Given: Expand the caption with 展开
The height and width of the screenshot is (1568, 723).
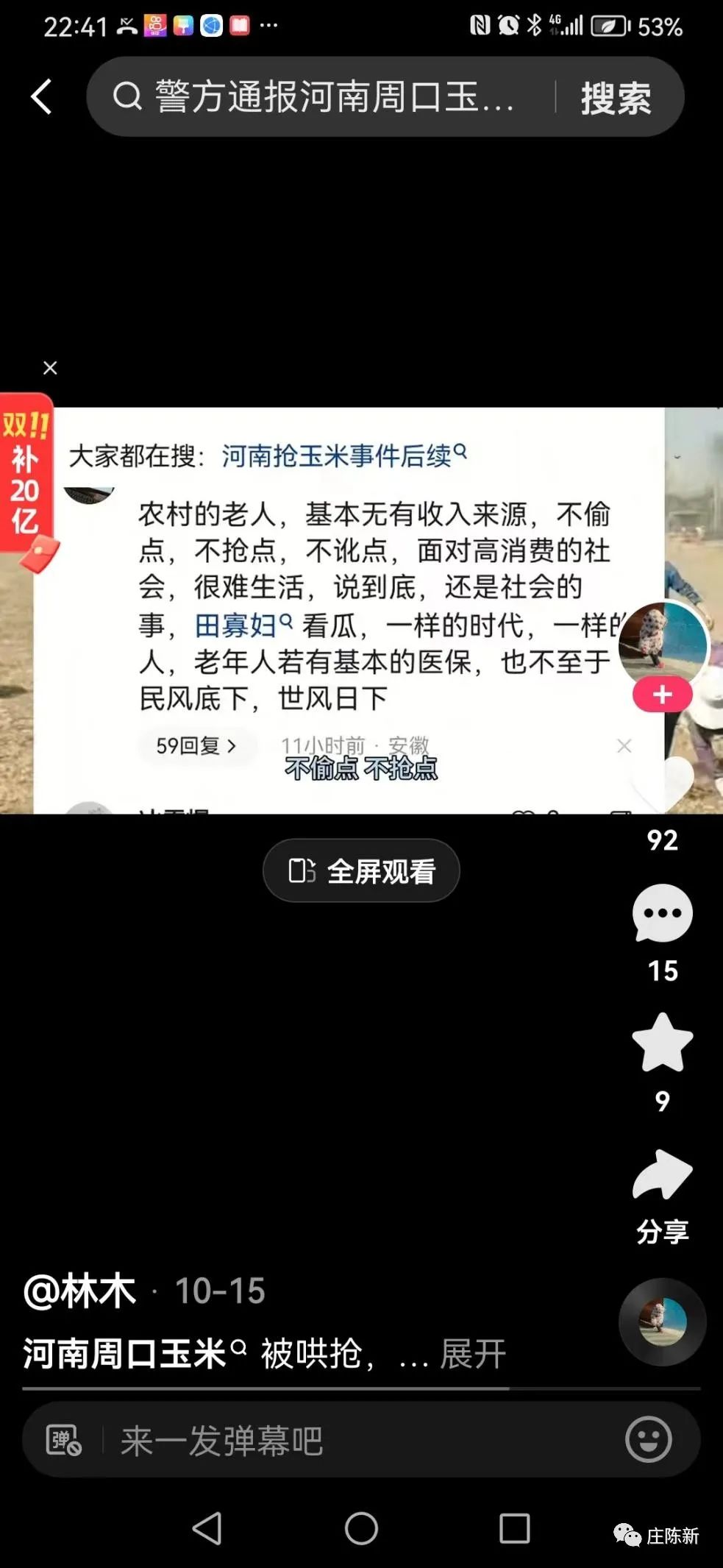Looking at the screenshot, I should point(473,1354).
